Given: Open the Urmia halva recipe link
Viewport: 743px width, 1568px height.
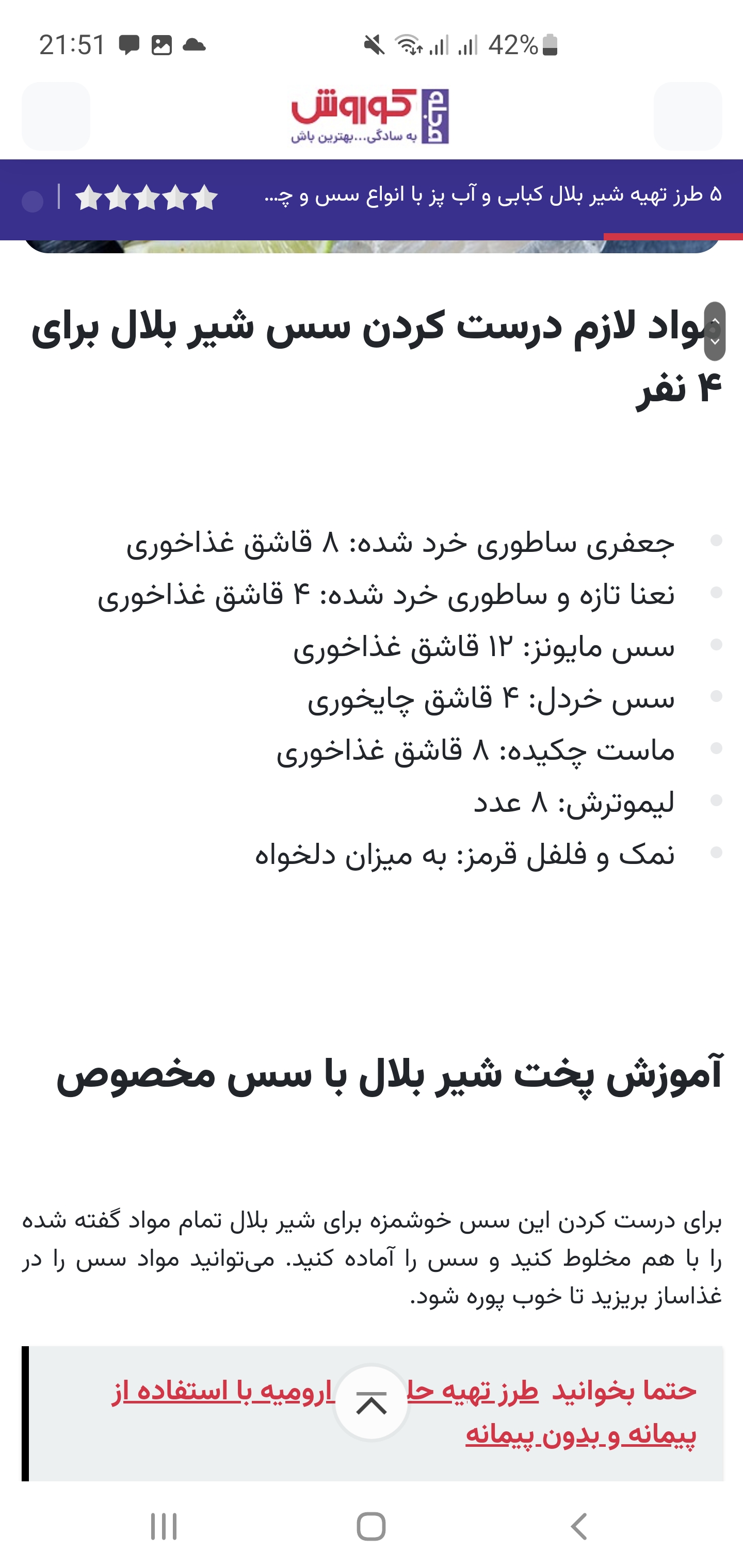Looking at the screenshot, I should pyautogui.click(x=580, y=1435).
